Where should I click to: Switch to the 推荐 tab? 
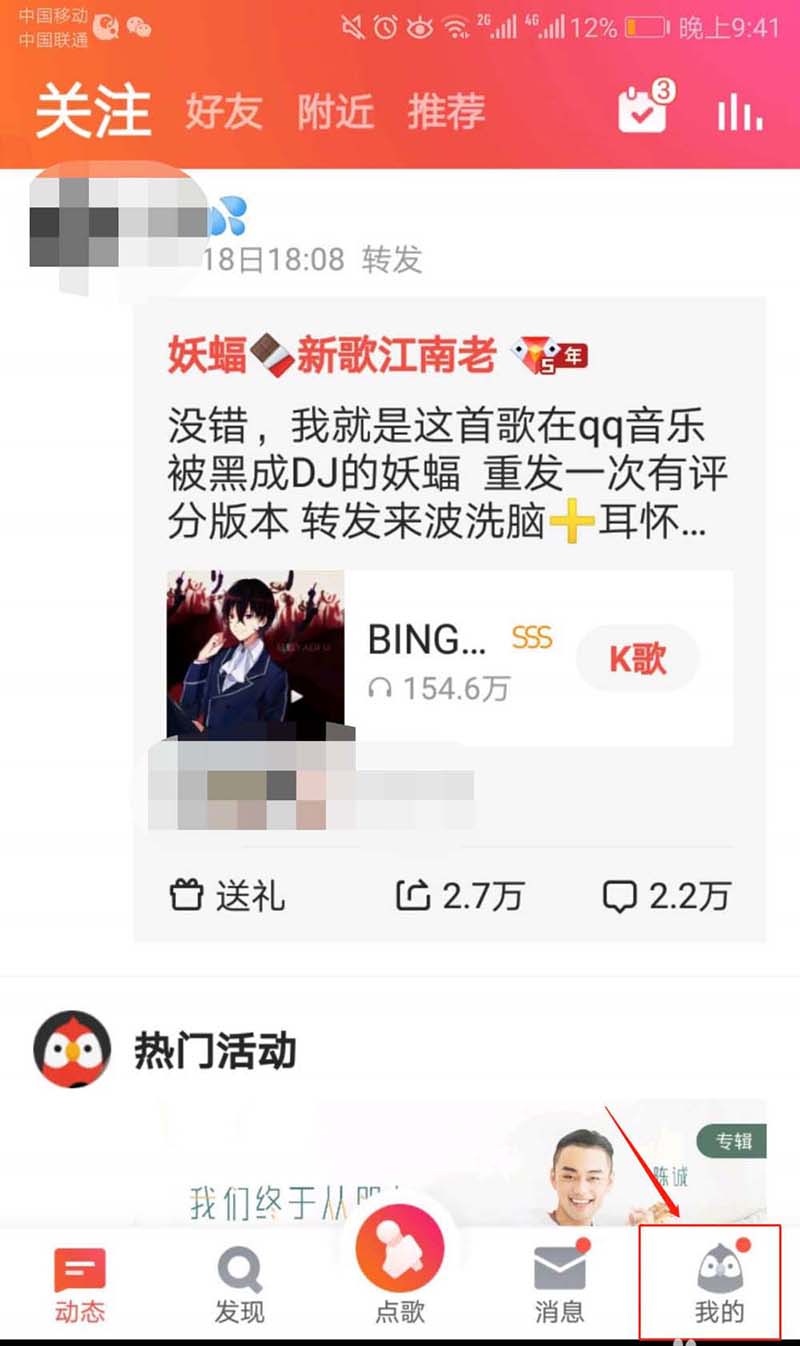[446, 112]
